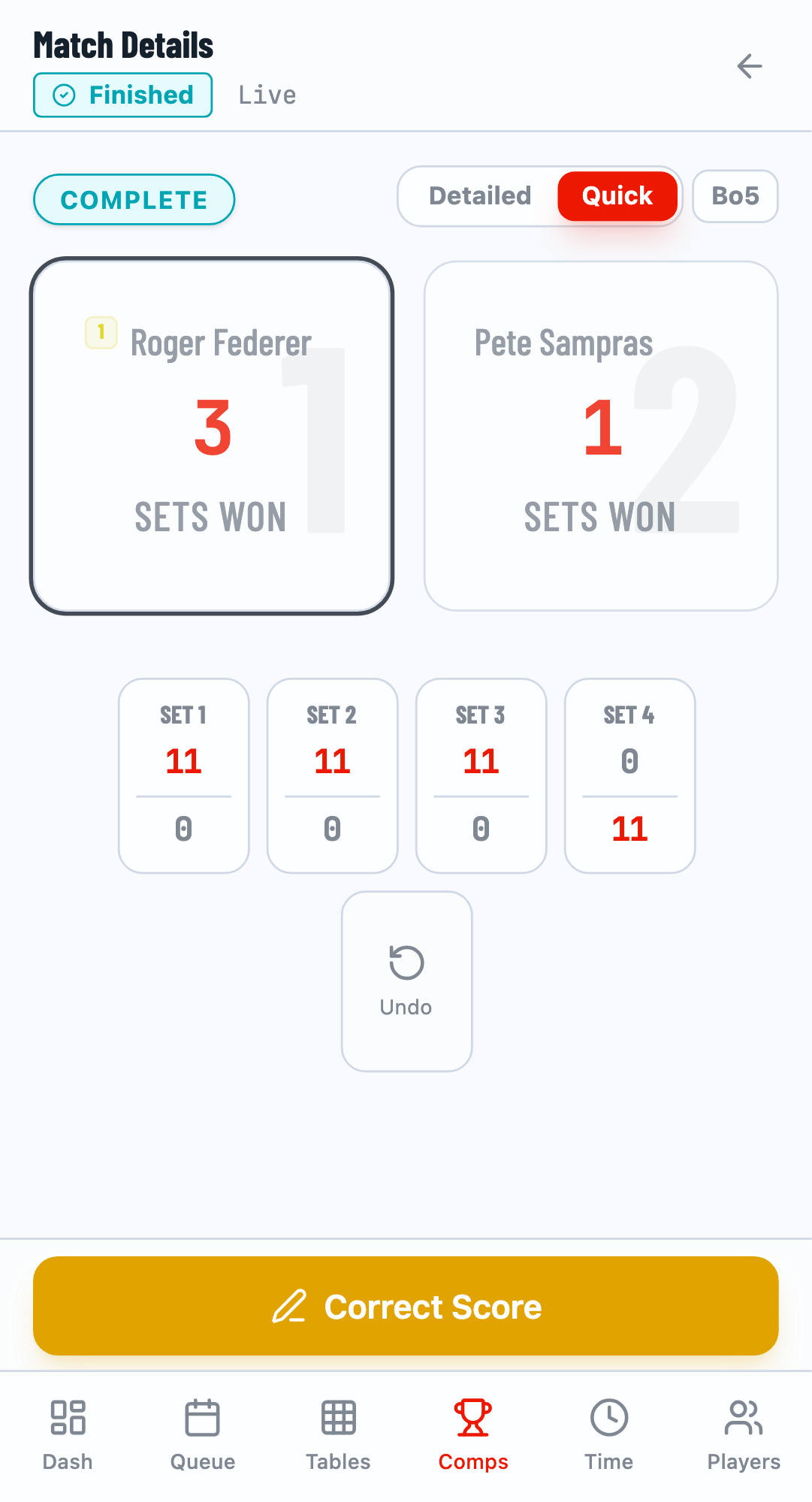The image size is (812, 1502).
Task: Open the Queue tab
Action: point(203,1434)
